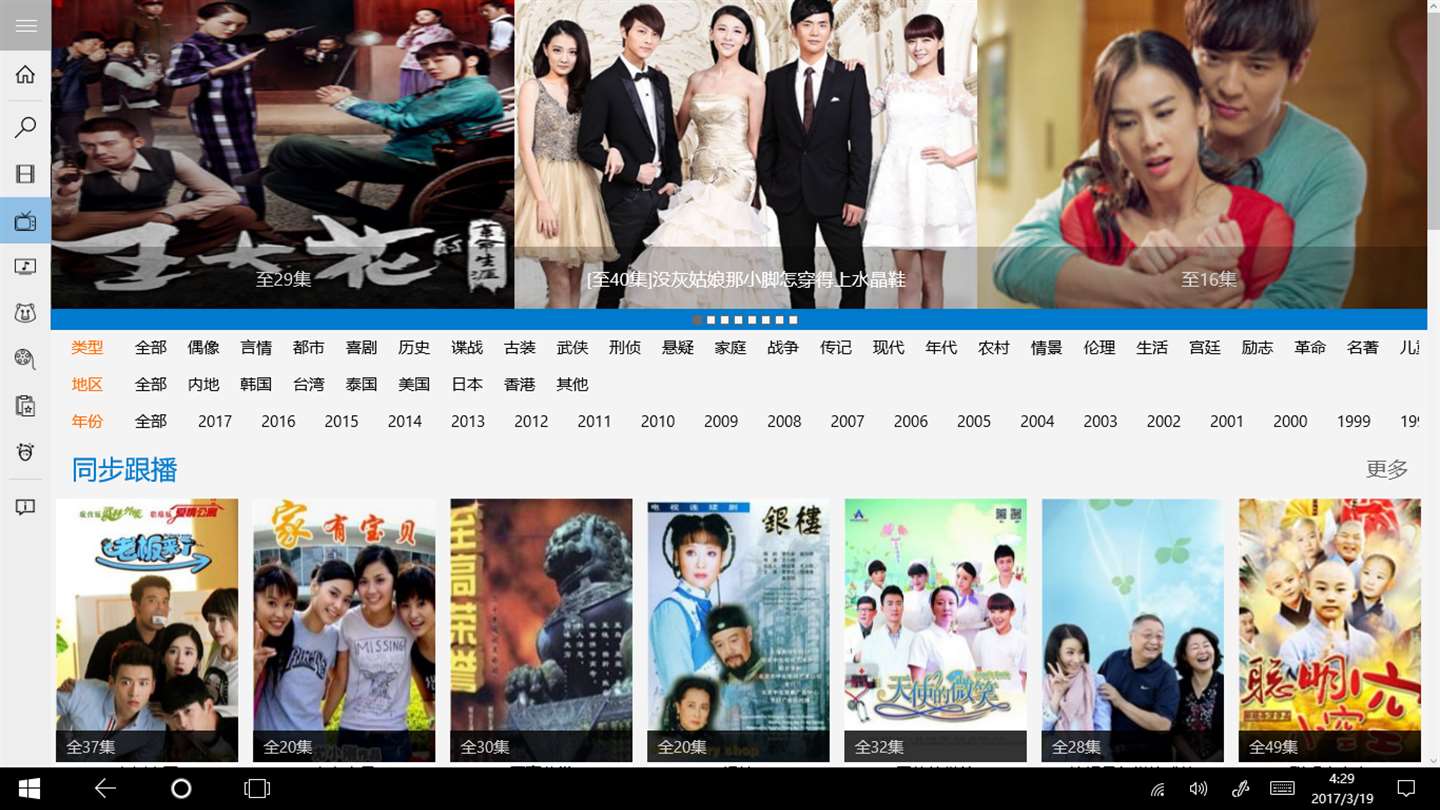Filter by year 2016
This screenshot has width=1440, height=810.
[x=278, y=422]
